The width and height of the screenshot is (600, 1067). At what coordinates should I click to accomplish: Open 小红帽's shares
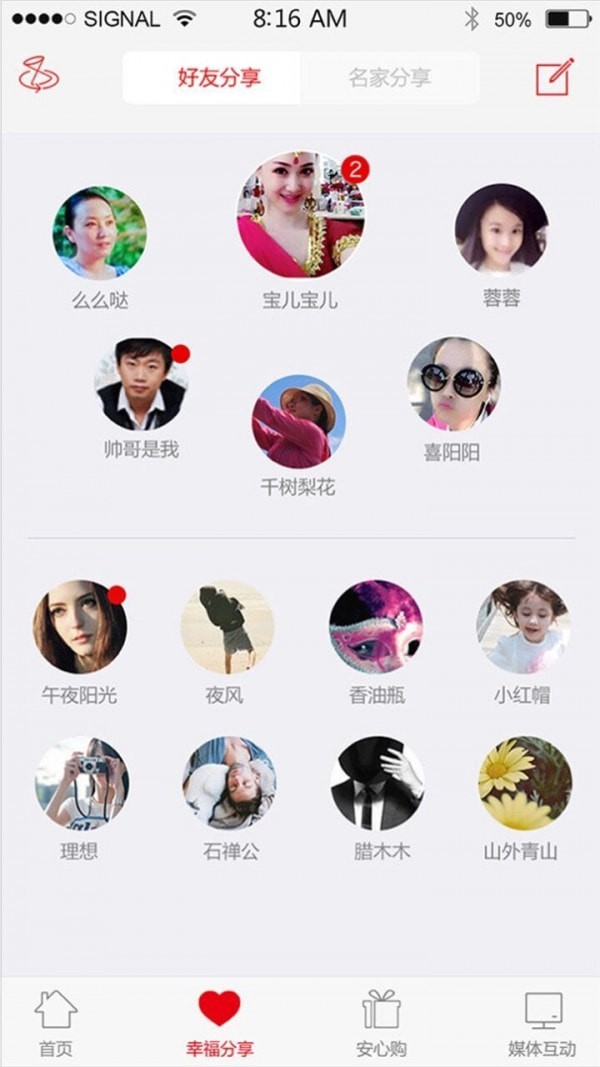pos(523,627)
